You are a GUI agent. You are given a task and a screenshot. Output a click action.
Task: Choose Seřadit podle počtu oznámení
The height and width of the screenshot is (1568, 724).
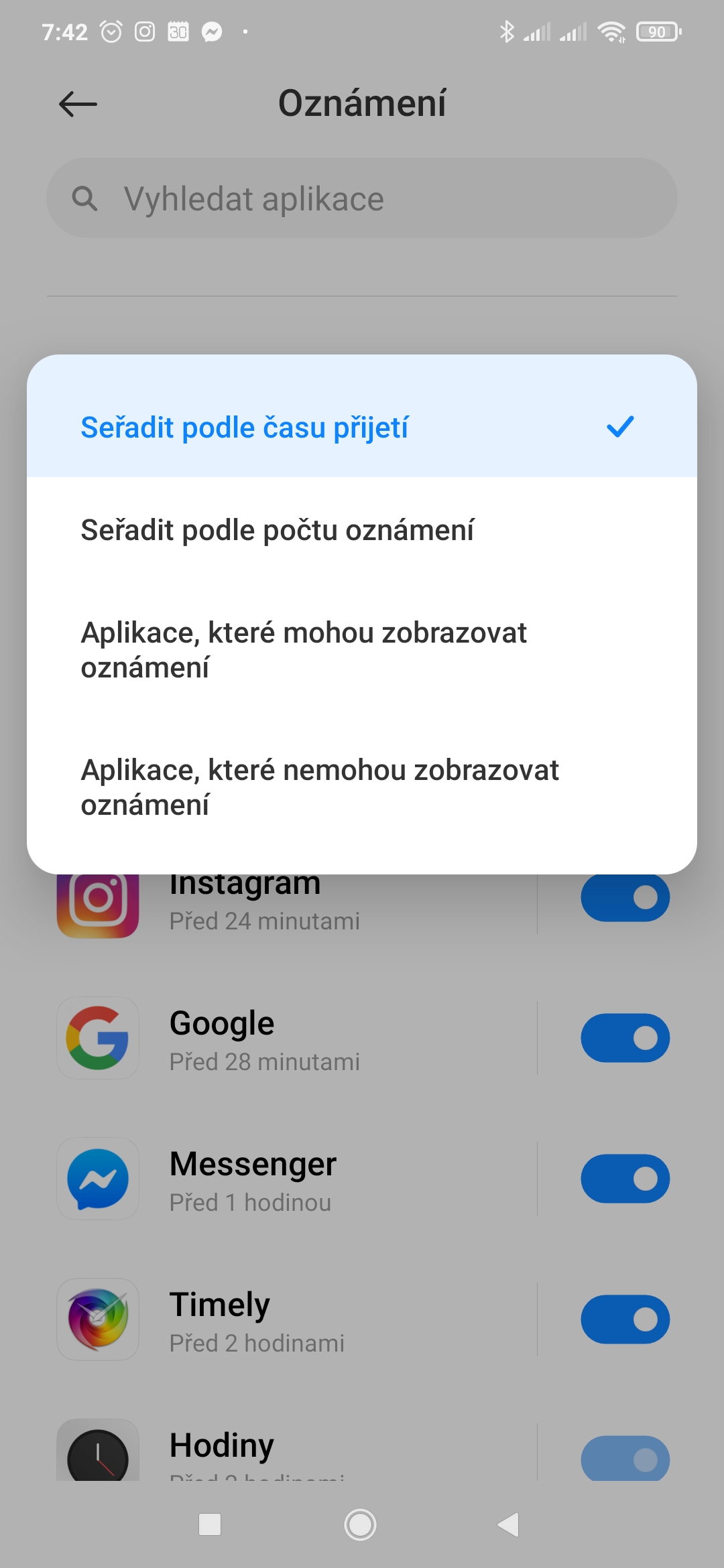point(362,530)
